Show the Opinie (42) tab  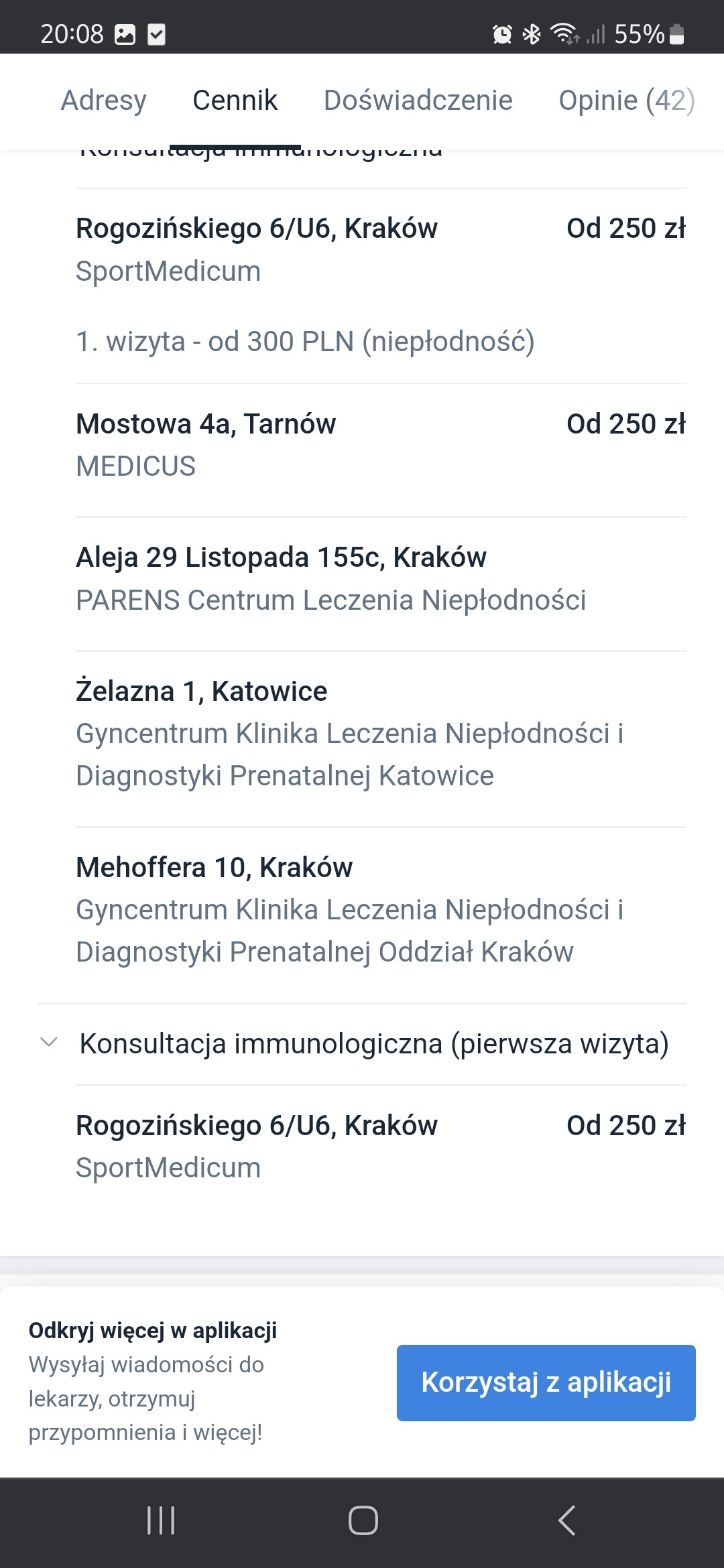pyautogui.click(x=627, y=101)
